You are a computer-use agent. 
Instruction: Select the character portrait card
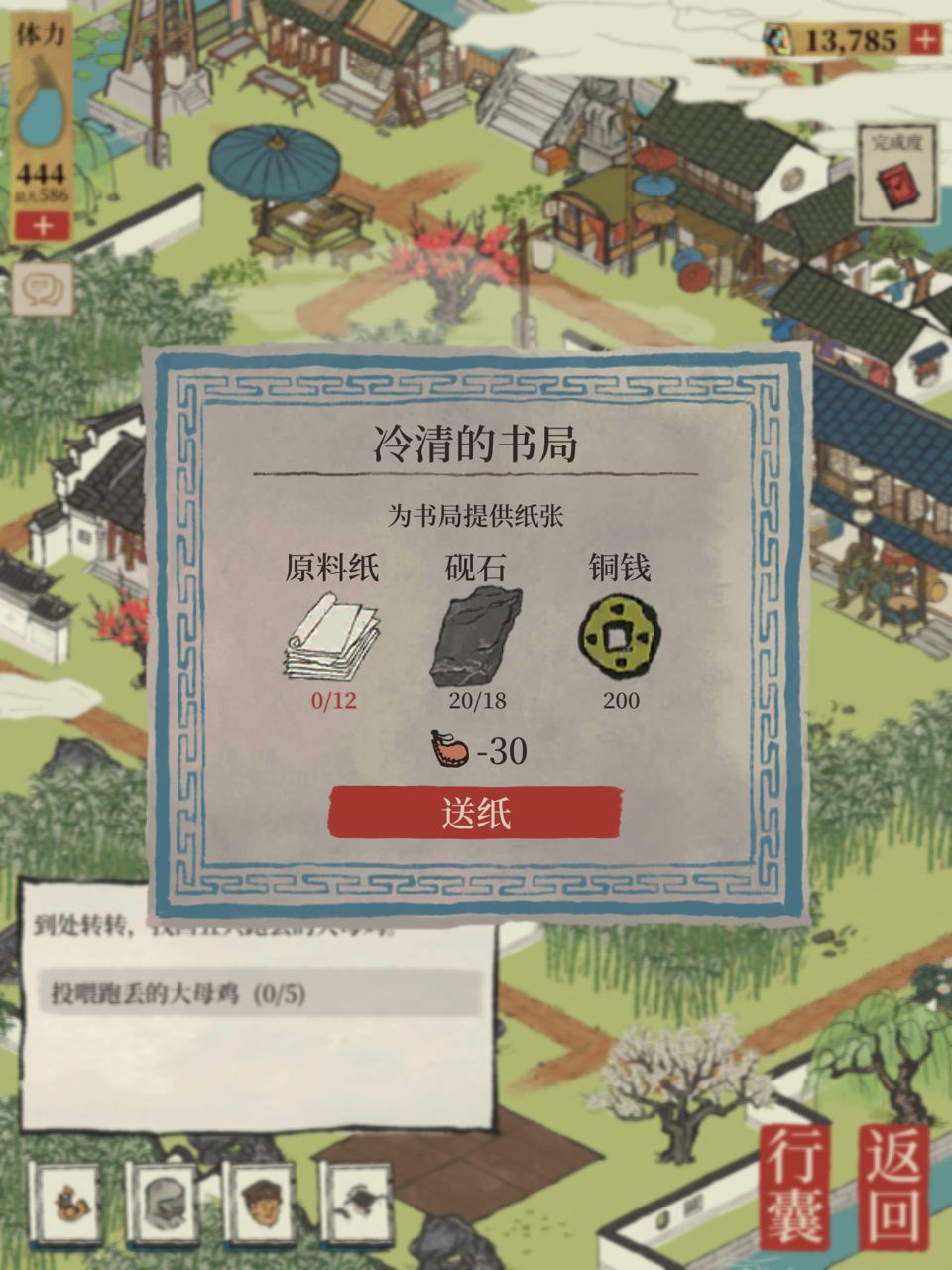(x=261, y=1203)
